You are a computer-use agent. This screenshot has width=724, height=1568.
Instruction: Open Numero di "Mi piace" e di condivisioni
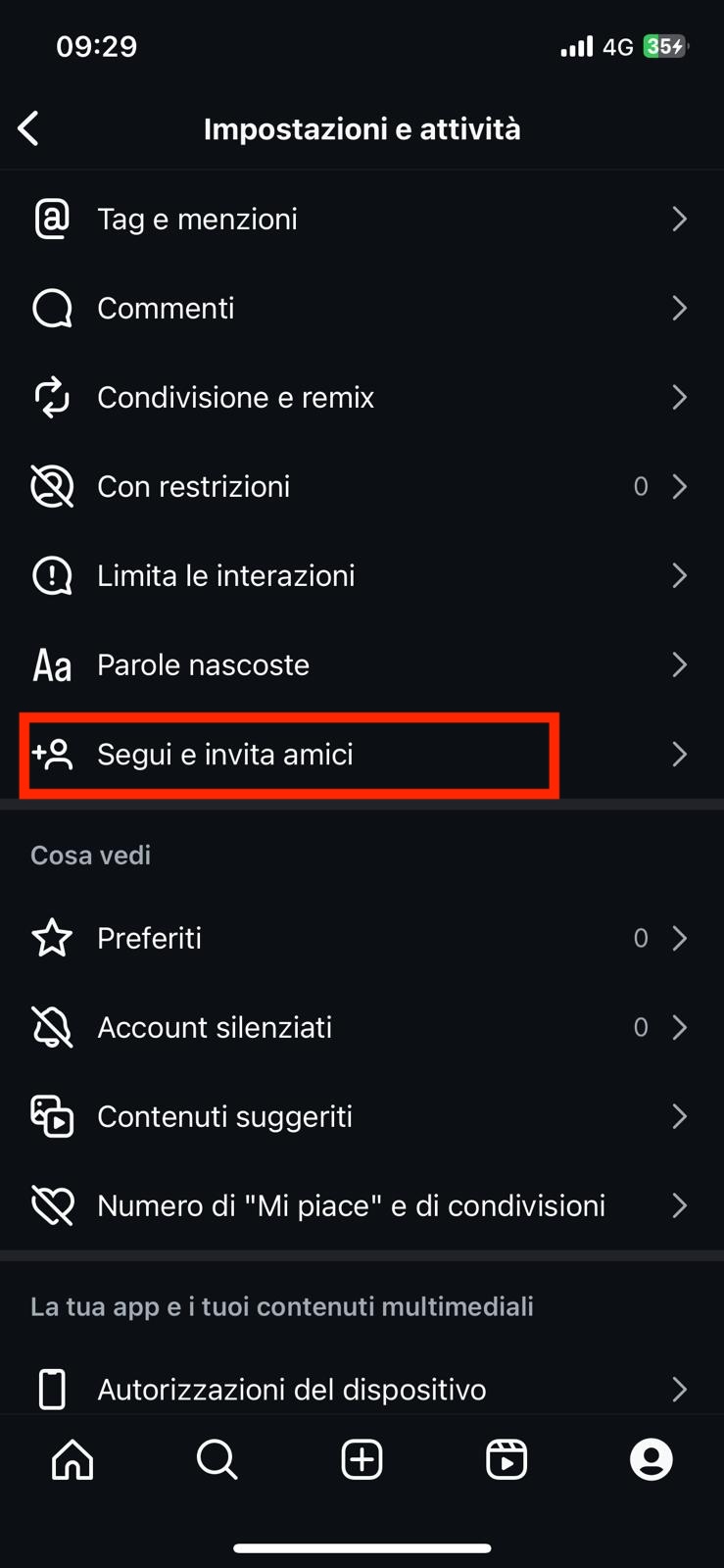tap(362, 1205)
